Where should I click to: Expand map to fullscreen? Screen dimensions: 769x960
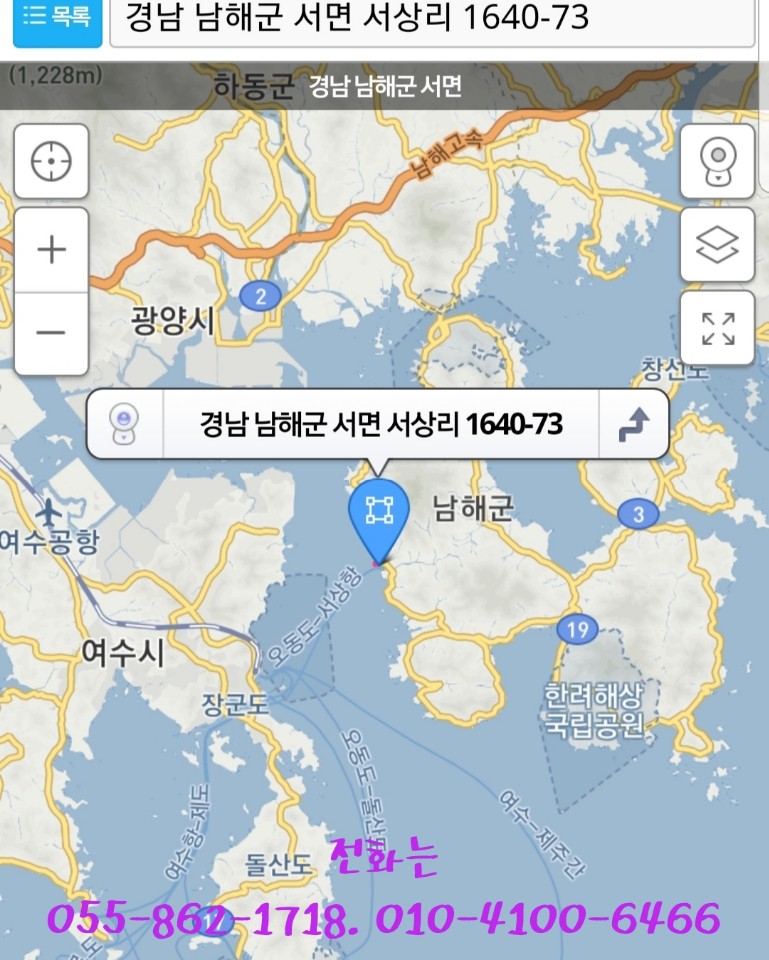tap(717, 328)
